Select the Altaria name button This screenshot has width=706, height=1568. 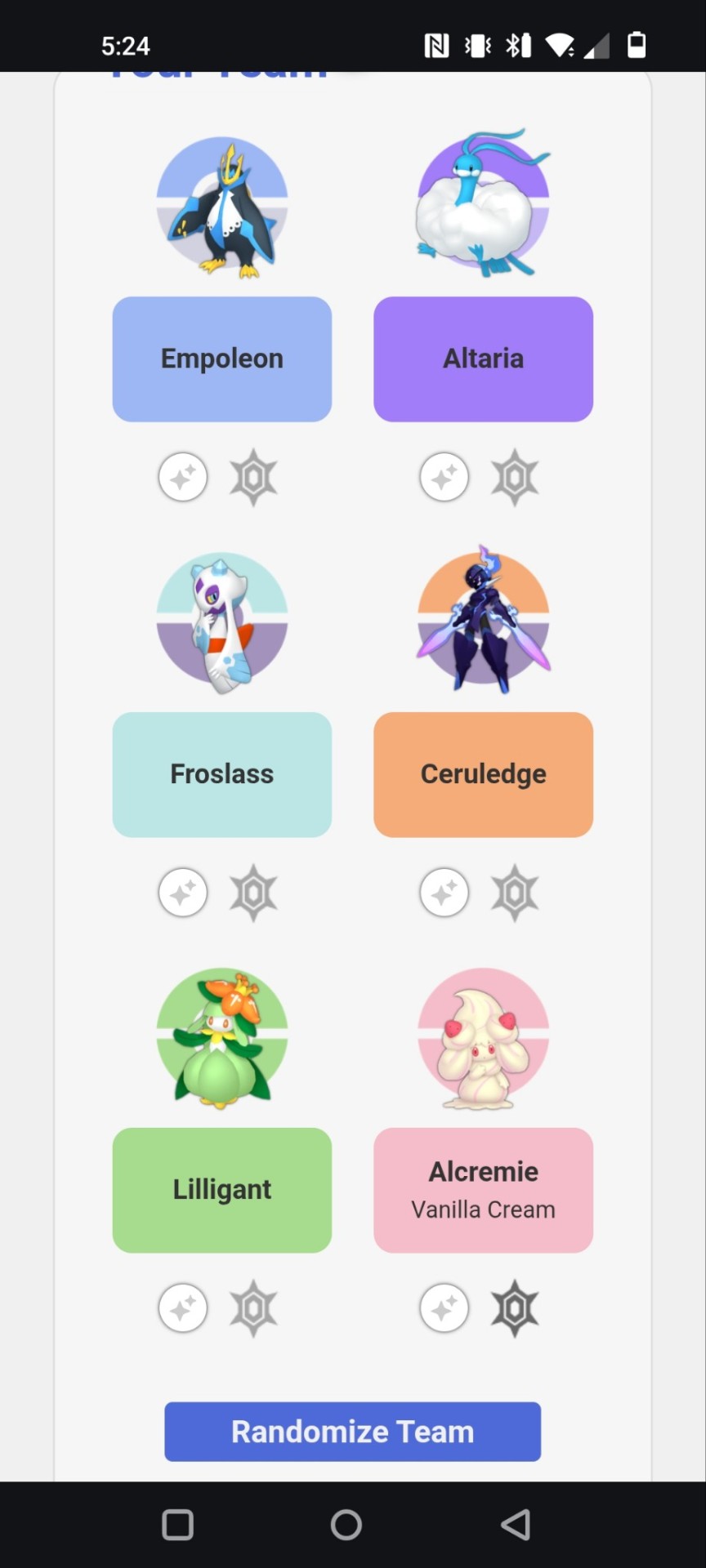coord(483,359)
